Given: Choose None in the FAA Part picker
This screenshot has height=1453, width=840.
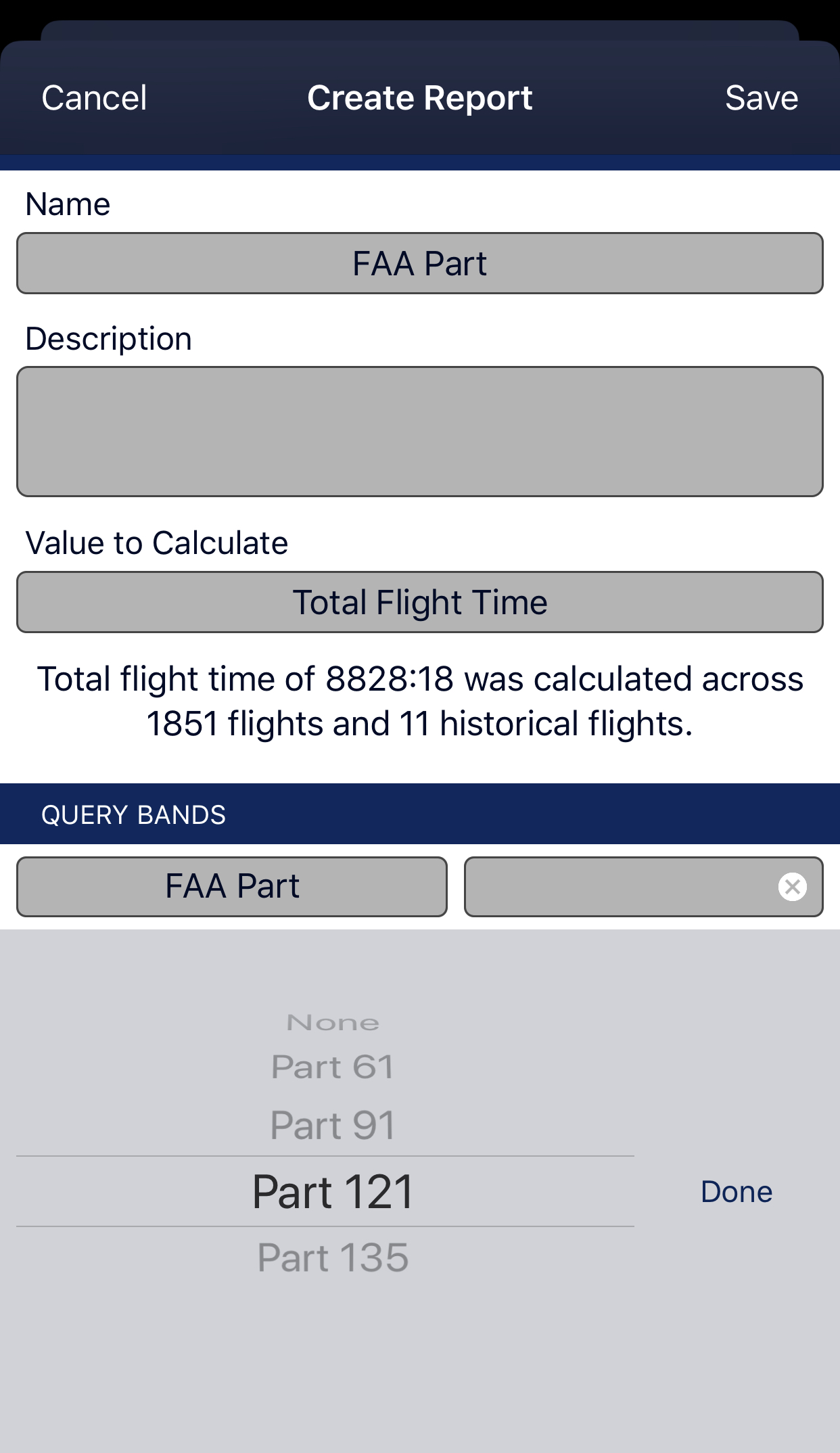Looking at the screenshot, I should click(331, 1022).
